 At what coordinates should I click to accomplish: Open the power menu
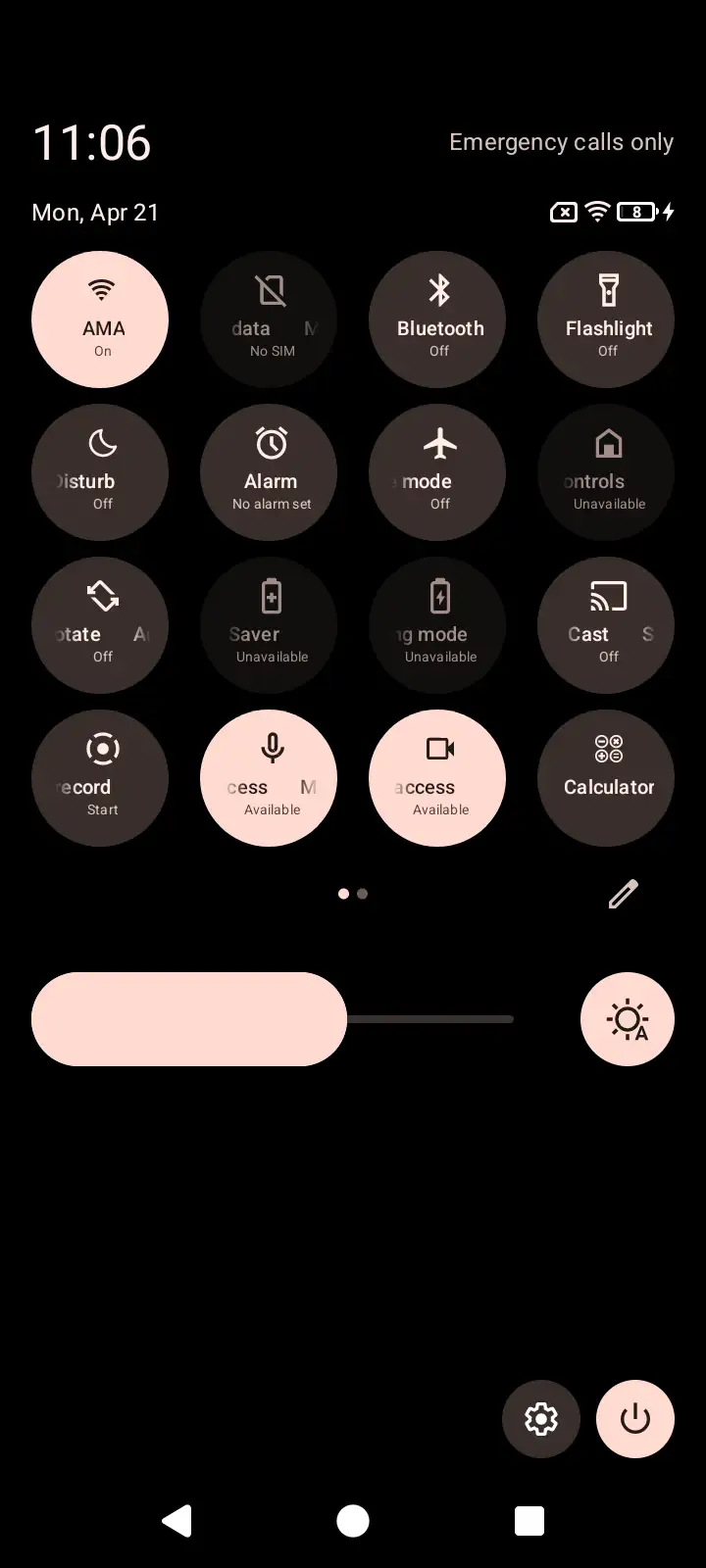635,1419
